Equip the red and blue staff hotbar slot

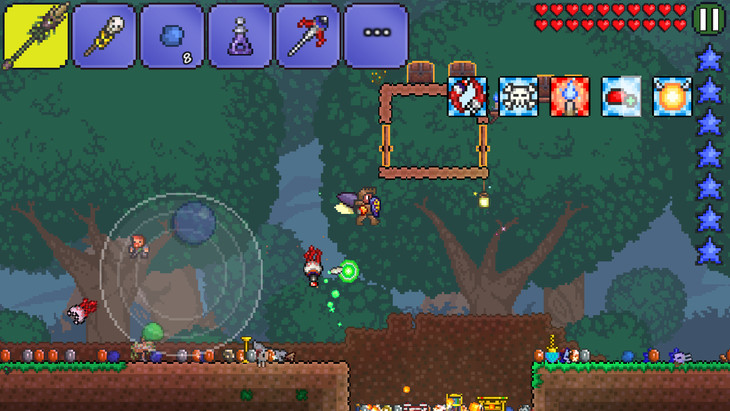[x=308, y=36]
